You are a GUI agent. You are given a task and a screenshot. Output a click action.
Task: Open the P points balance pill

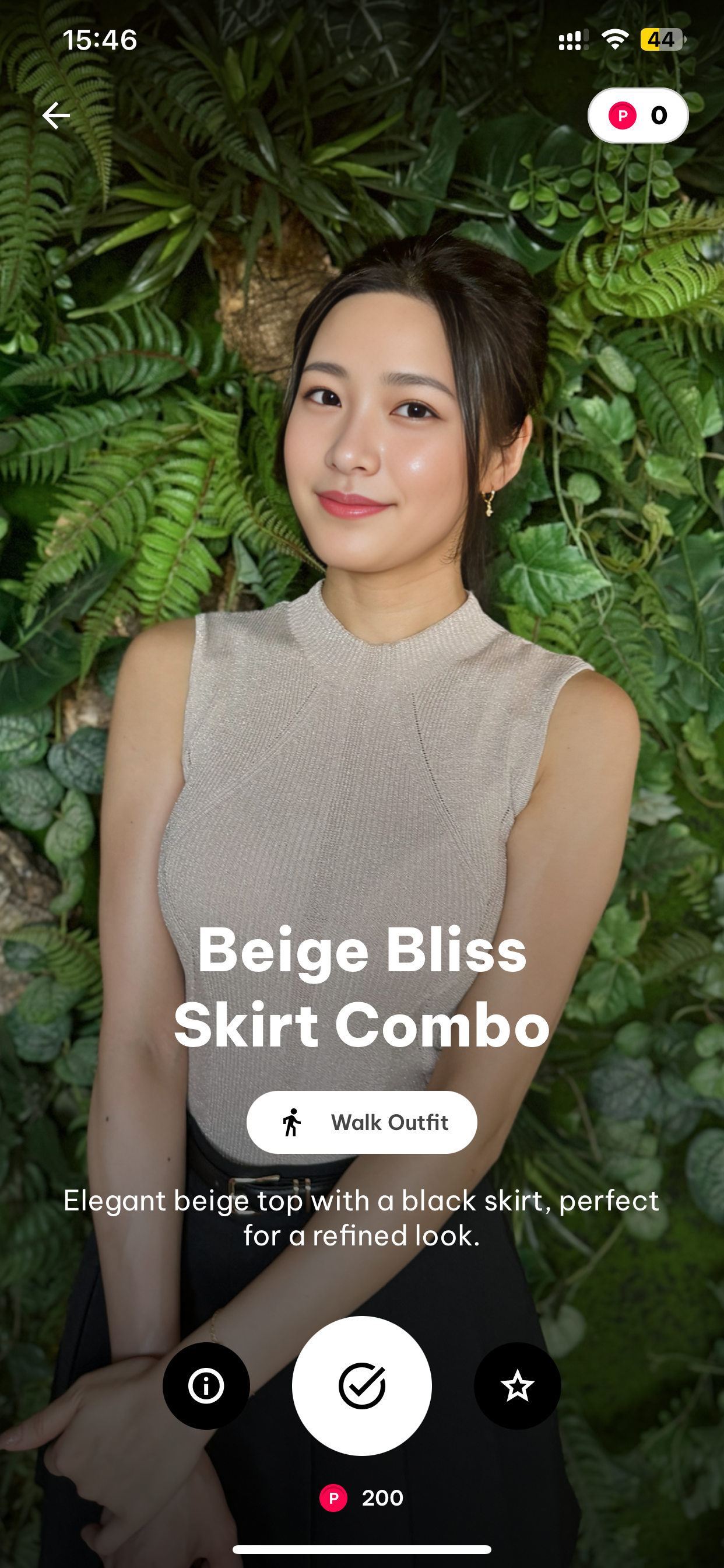click(x=638, y=116)
